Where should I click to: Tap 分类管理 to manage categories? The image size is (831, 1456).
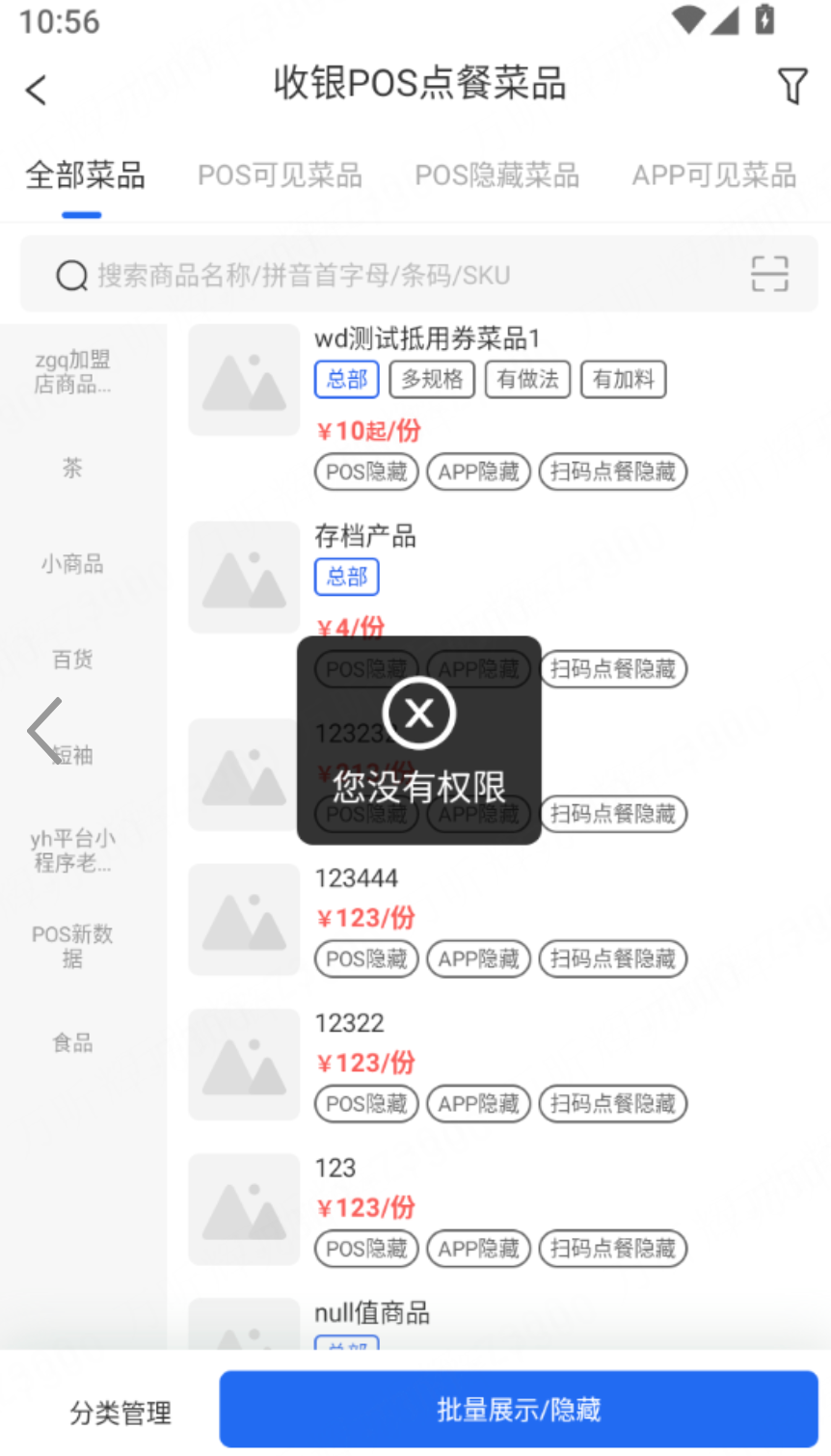coord(121,1413)
